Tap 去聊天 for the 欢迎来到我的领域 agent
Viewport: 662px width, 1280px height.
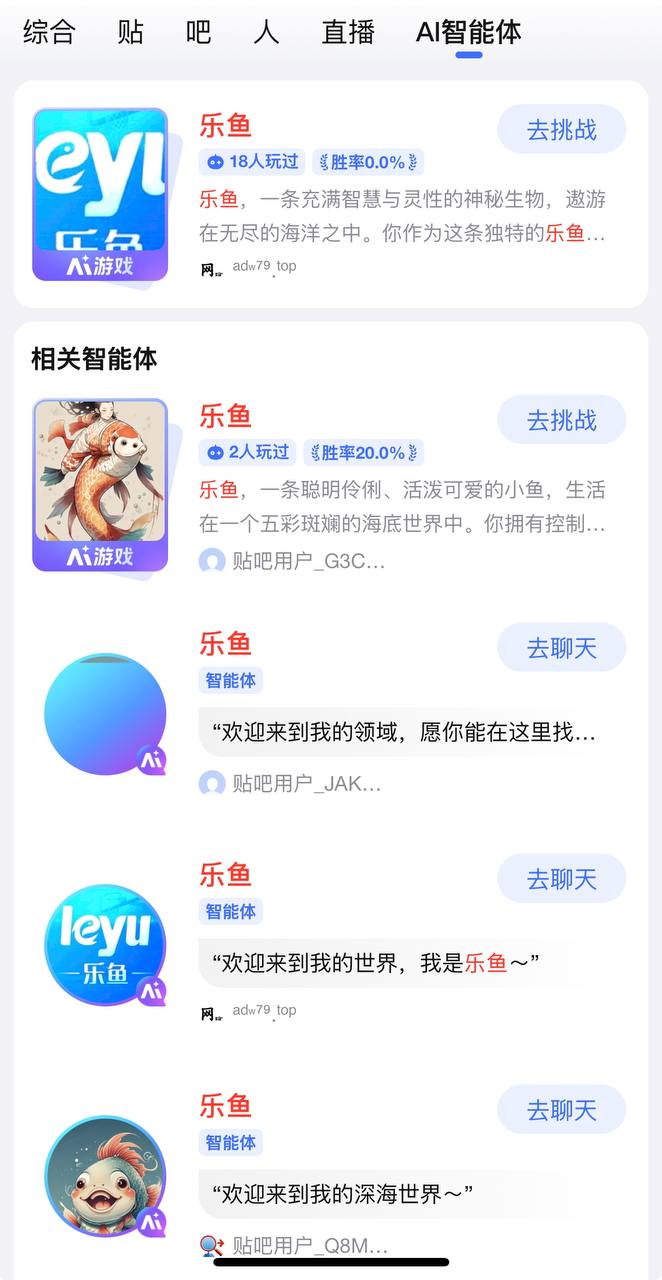[x=561, y=648]
